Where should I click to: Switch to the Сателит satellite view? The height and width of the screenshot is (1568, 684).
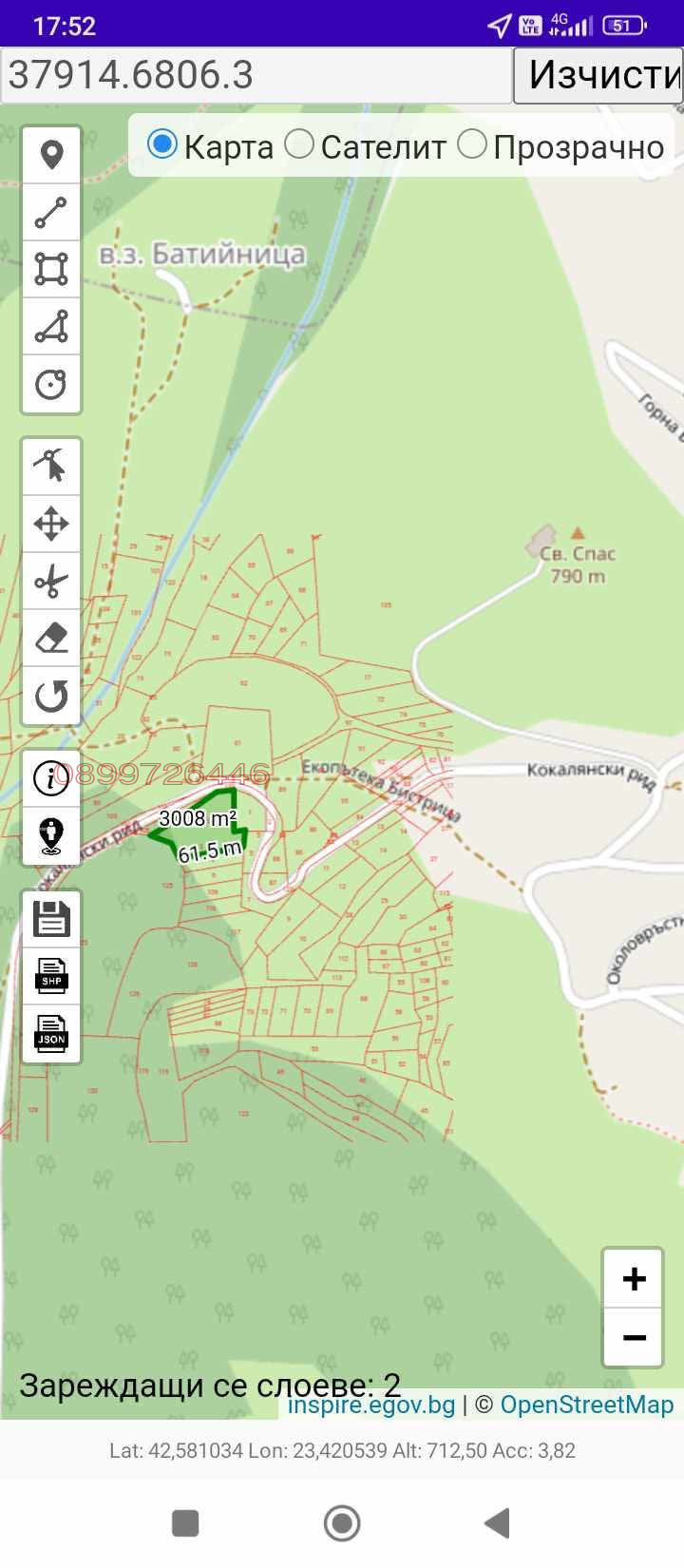[300, 144]
